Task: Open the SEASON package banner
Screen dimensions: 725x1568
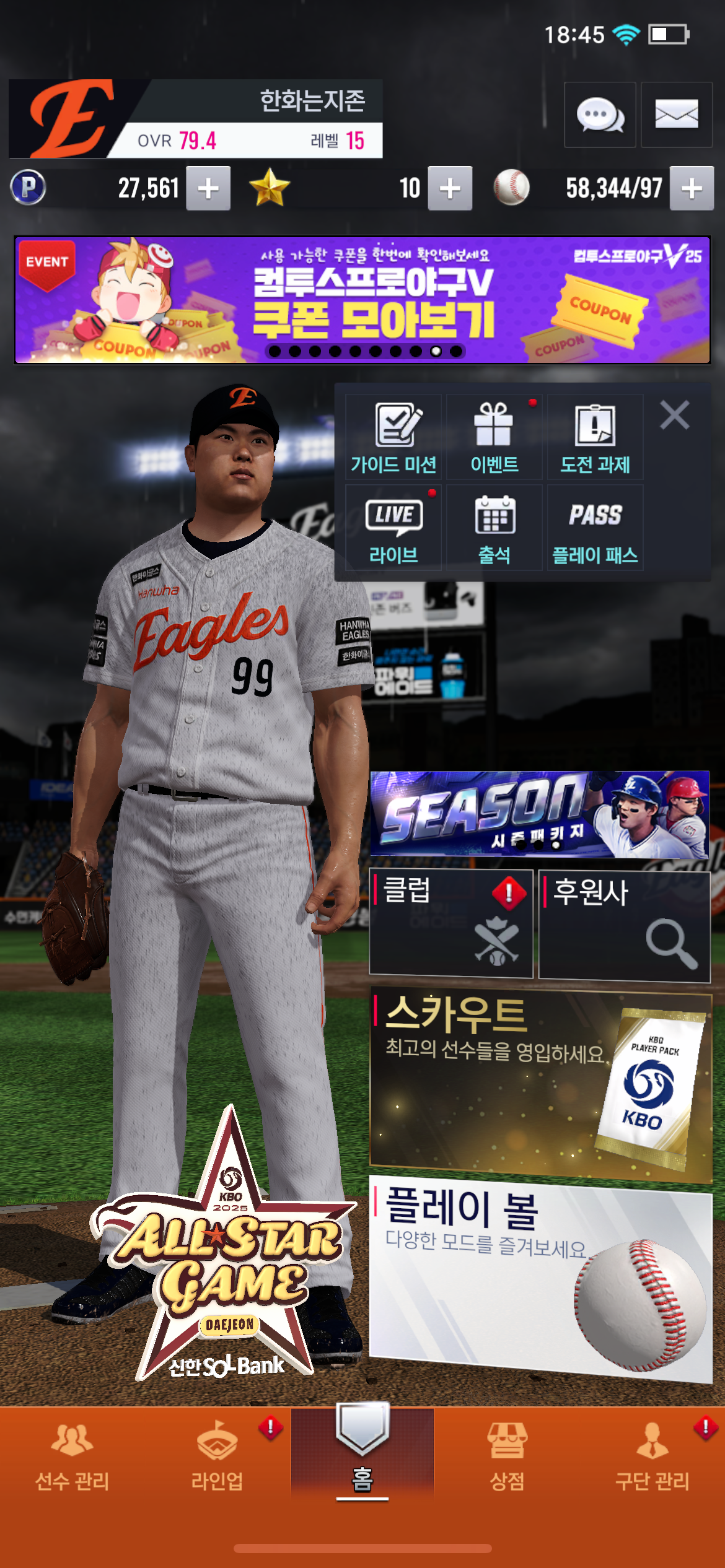Action: (x=539, y=814)
